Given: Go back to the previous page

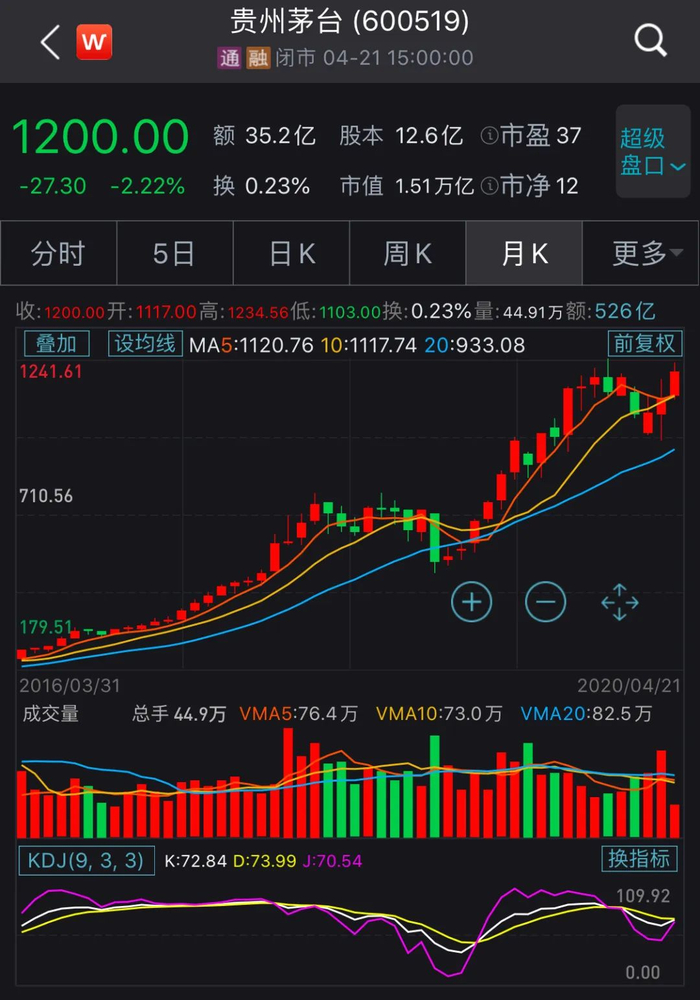Looking at the screenshot, I should pos(50,42).
